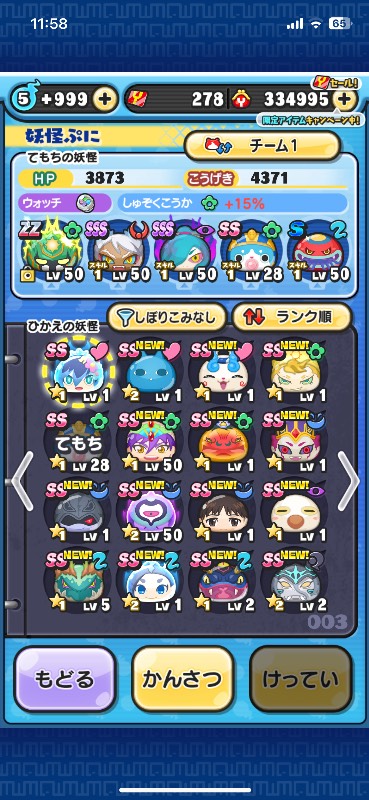Add currency with plus next to 334995
Screen dimensions: 369x800
point(345,99)
